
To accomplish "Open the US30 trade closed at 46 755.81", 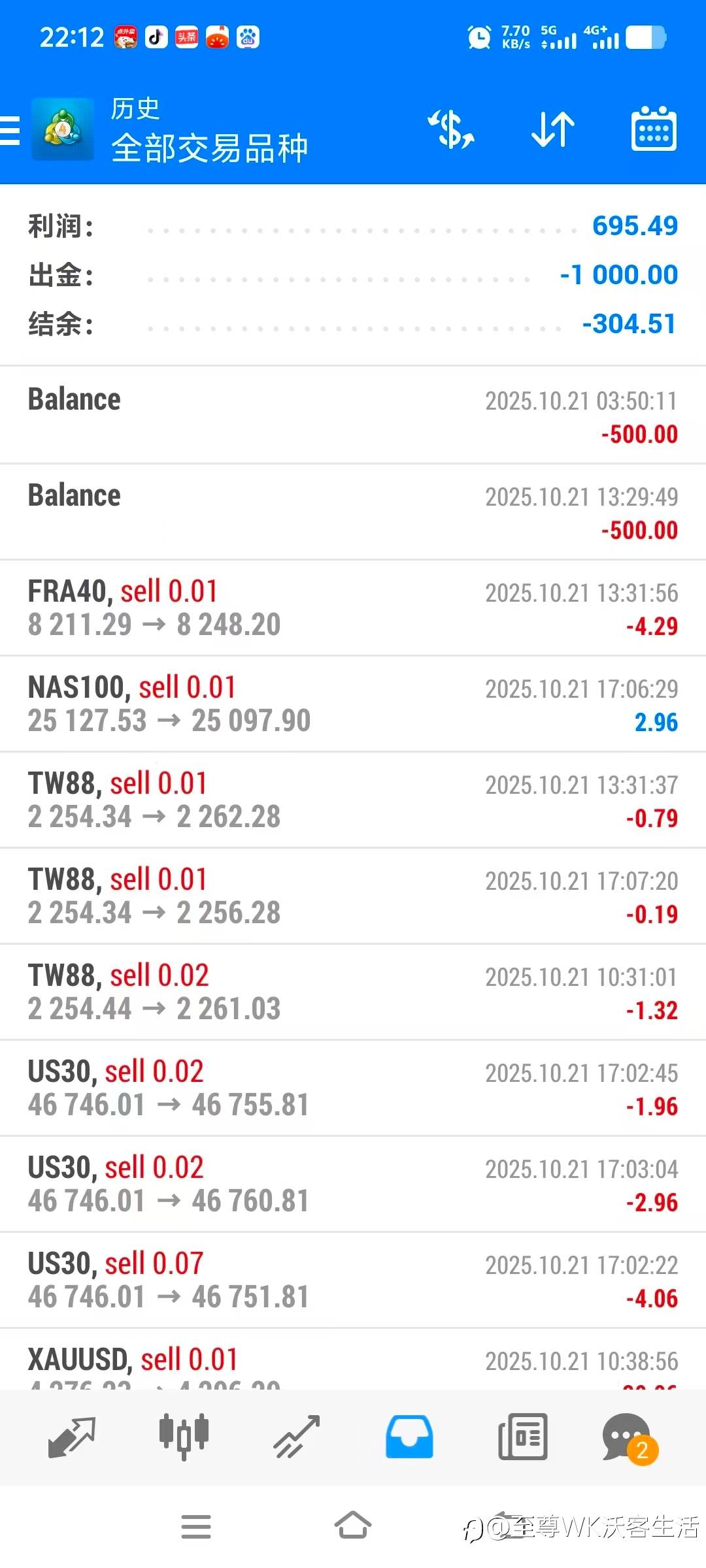I will (353, 1088).
